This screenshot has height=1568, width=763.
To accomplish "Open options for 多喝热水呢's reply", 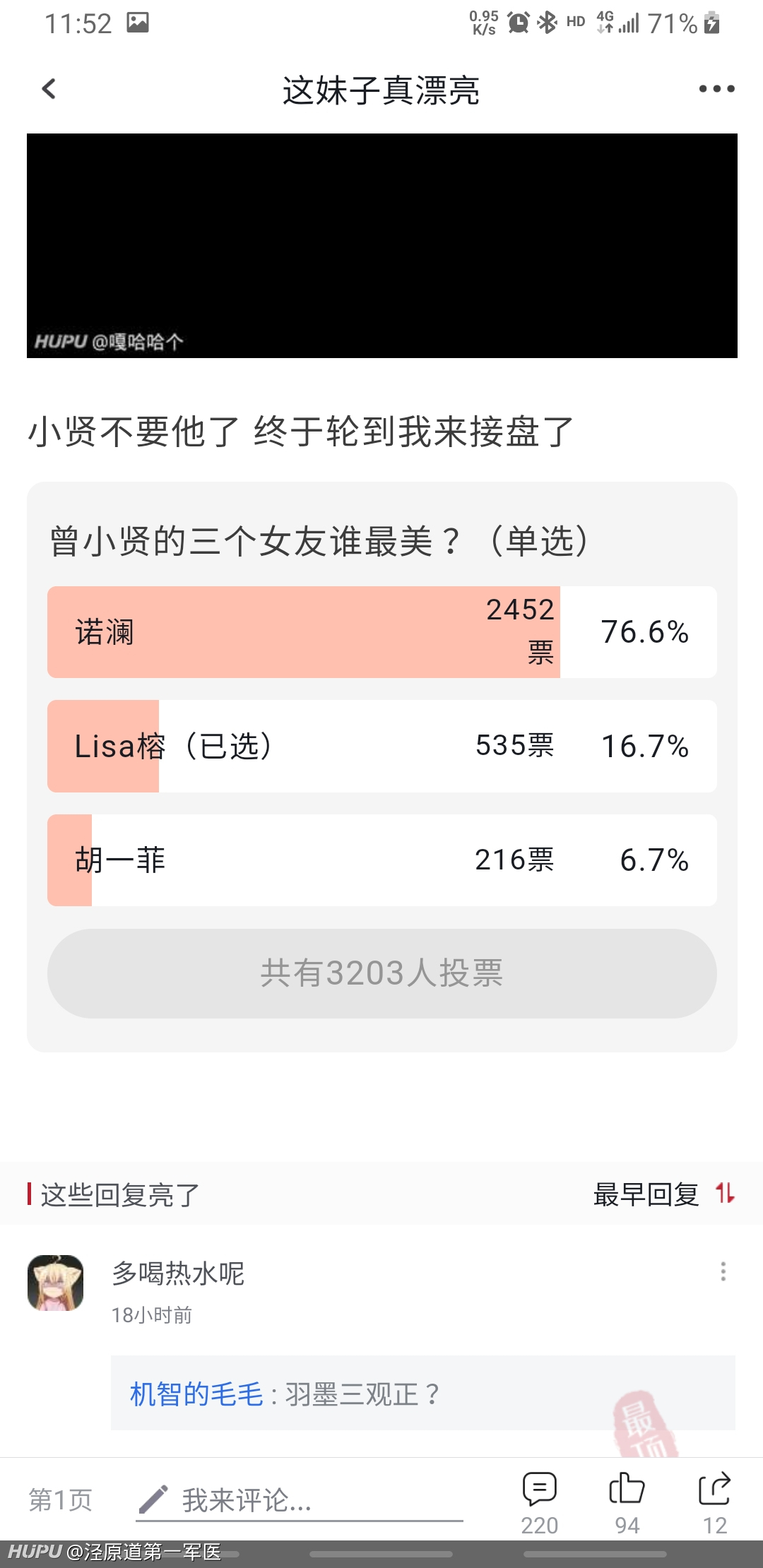I will click(x=723, y=1271).
